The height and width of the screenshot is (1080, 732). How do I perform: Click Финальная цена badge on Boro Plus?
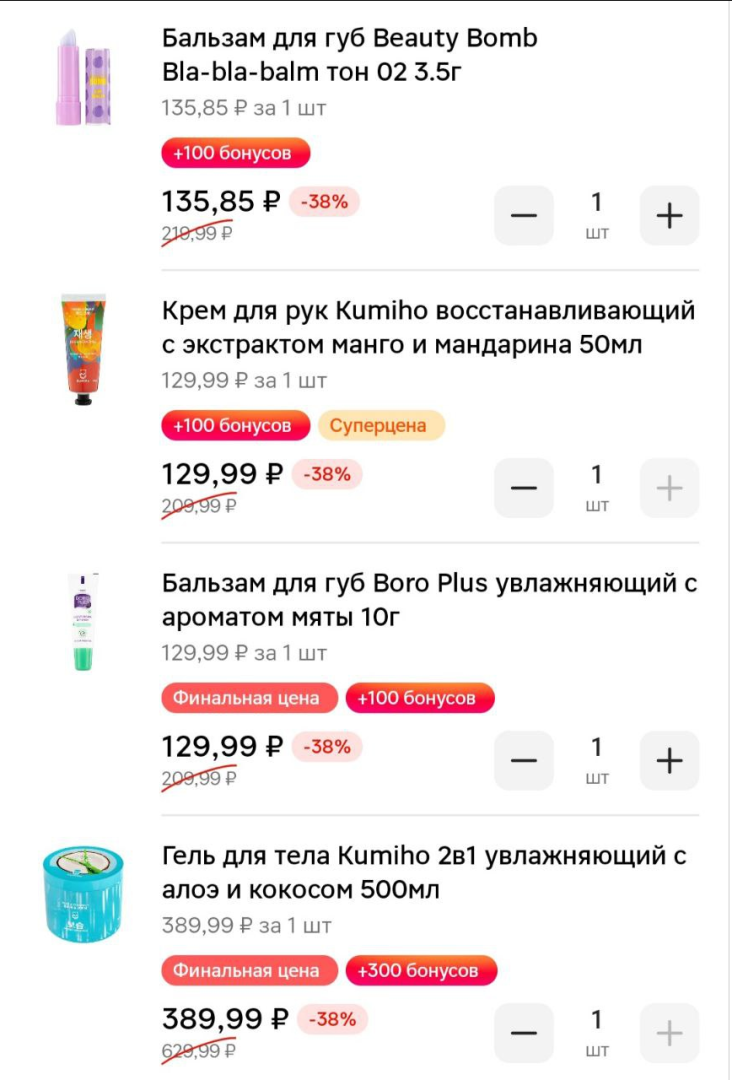(x=248, y=697)
